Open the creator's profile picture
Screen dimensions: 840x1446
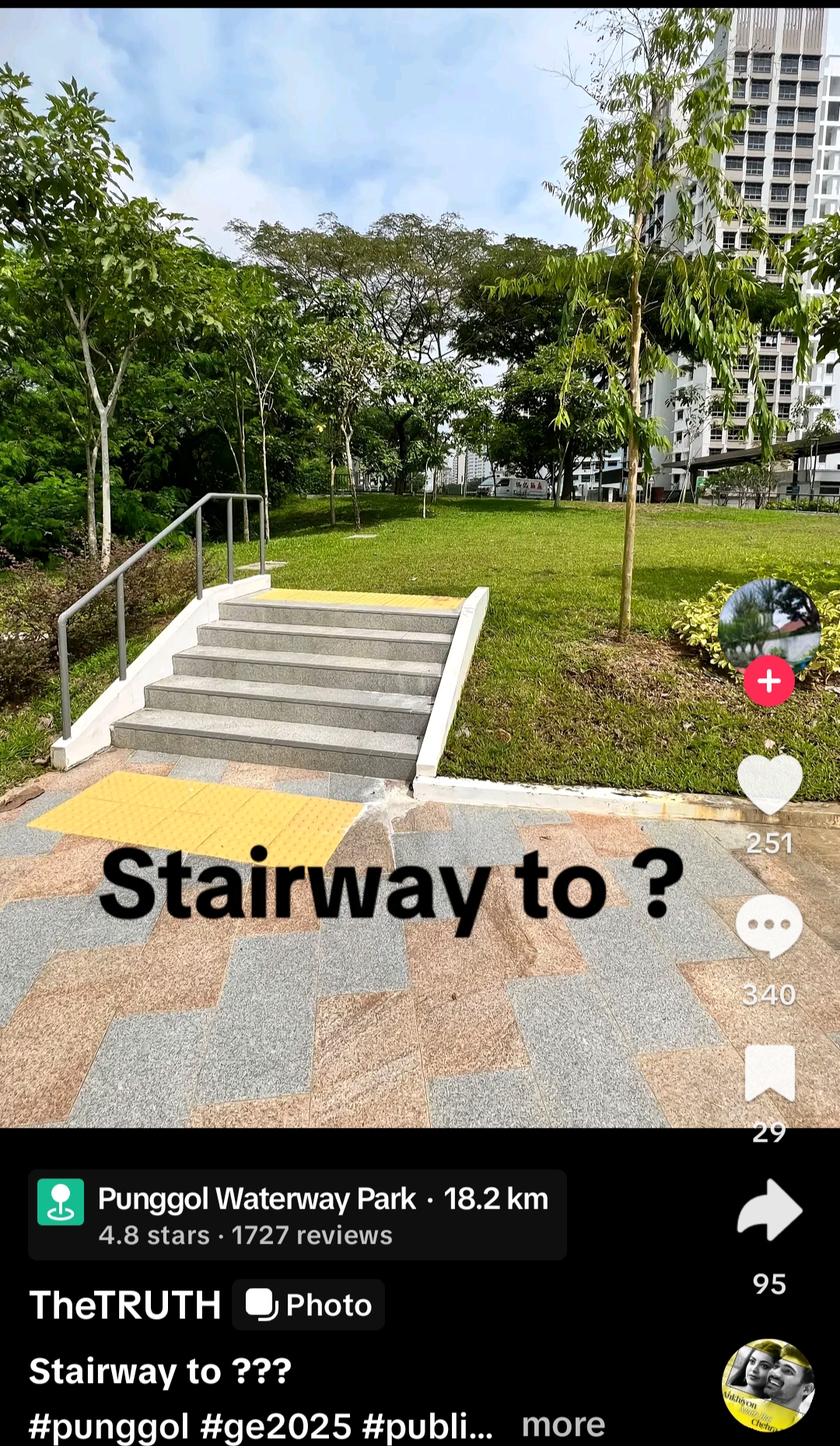768,626
